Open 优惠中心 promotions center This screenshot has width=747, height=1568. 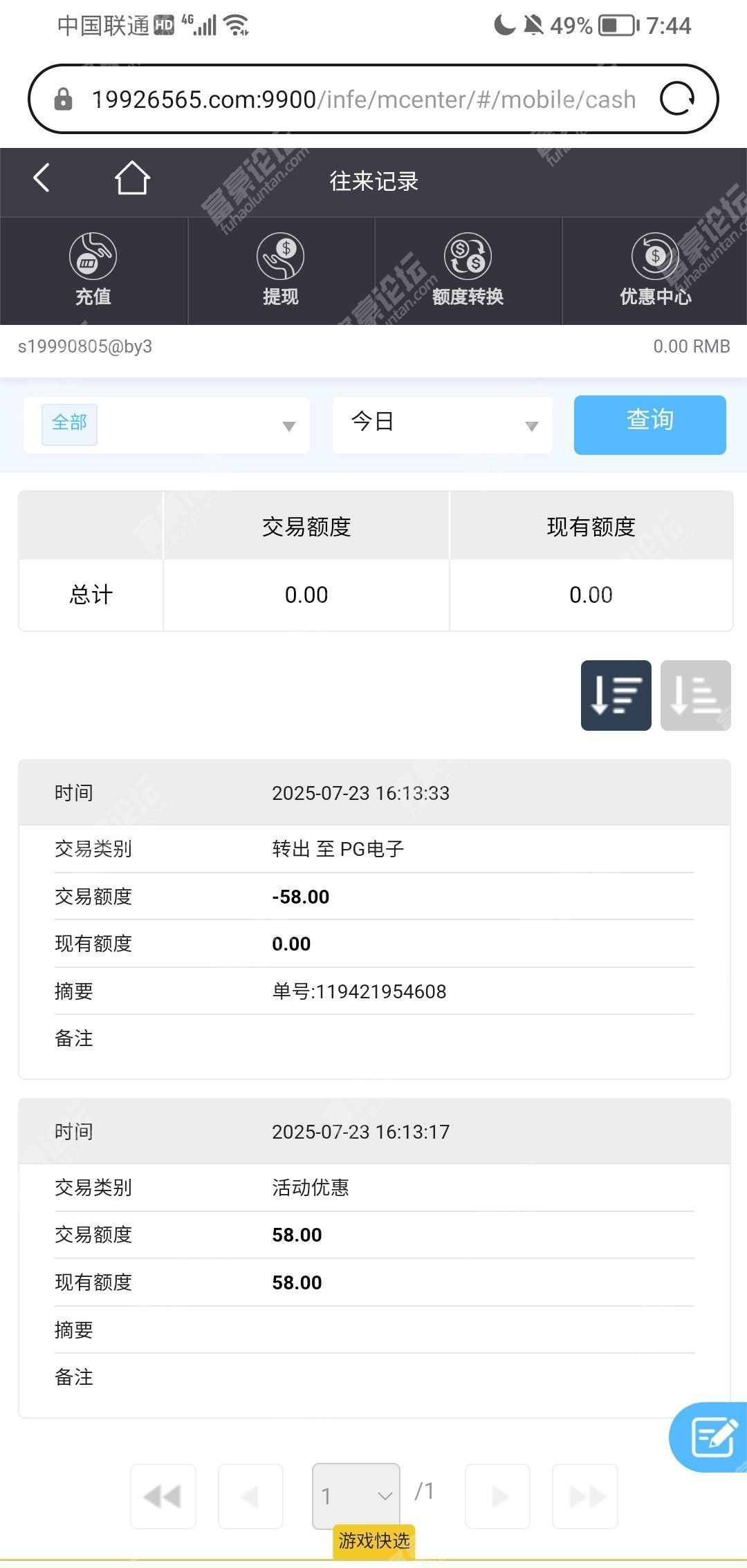655,270
